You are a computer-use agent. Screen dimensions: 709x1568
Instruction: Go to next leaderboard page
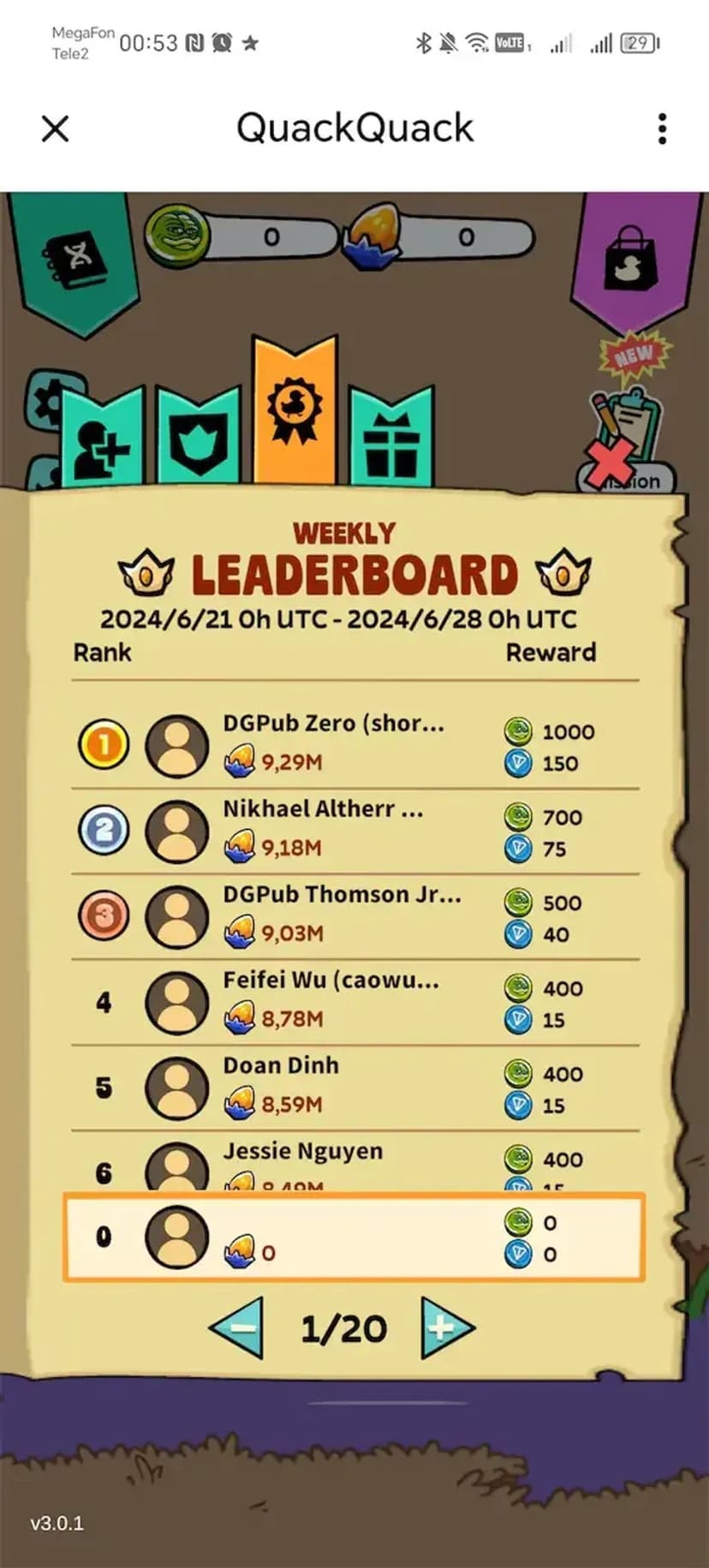[446, 1327]
